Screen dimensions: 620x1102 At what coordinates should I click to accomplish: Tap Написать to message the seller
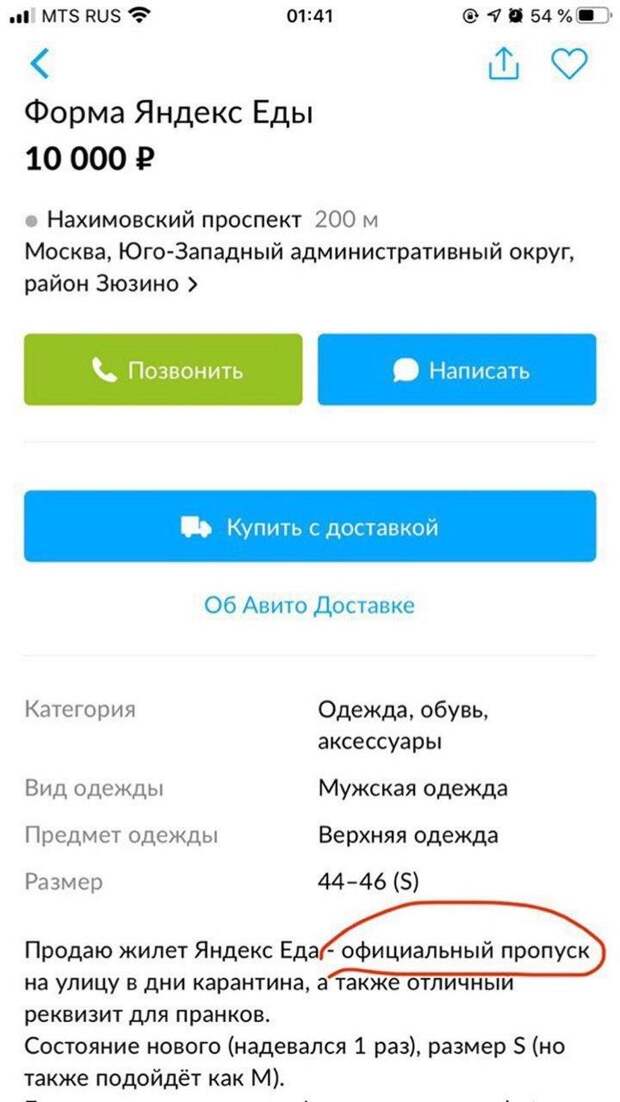(457, 370)
